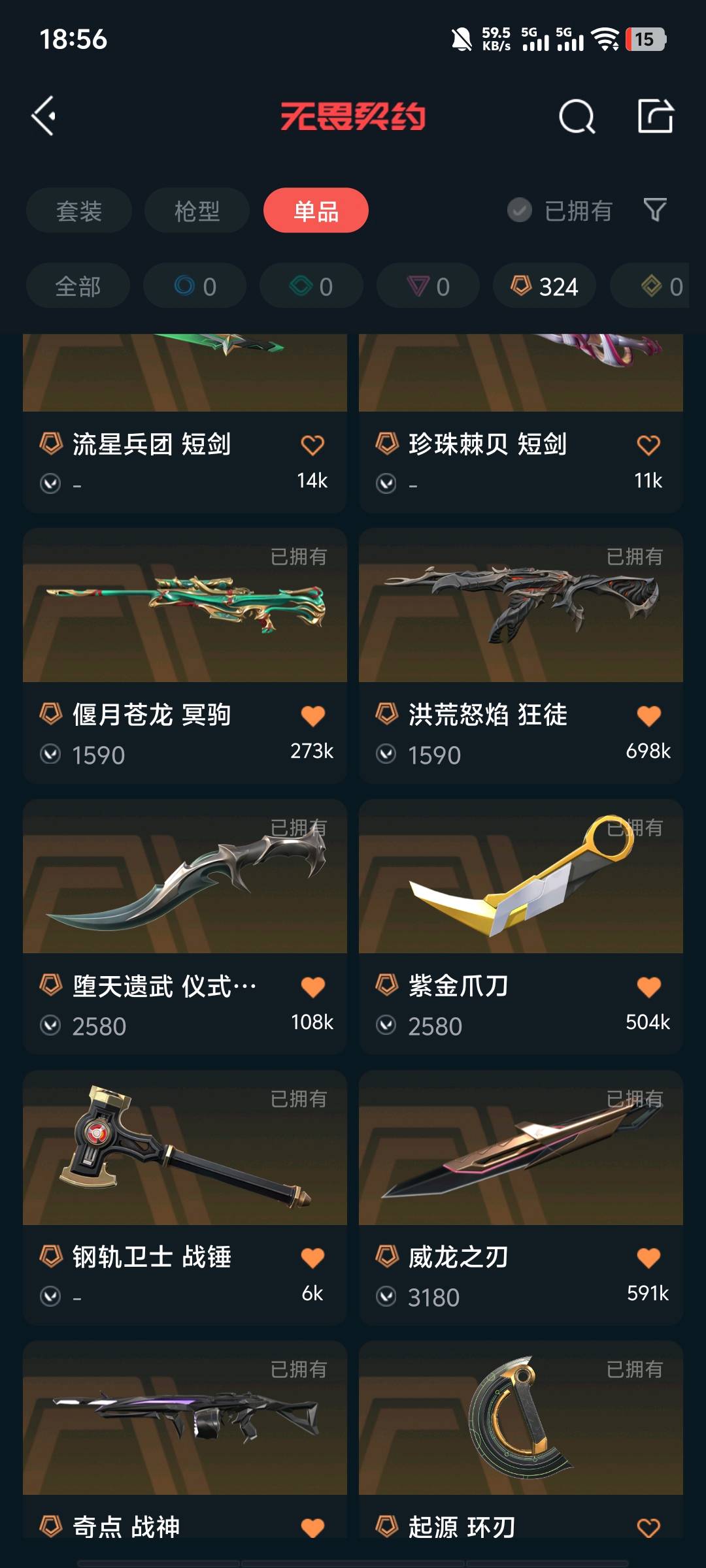The height and width of the screenshot is (1568, 706).
Task: Select the 全部 rarity chip
Action: [78, 286]
